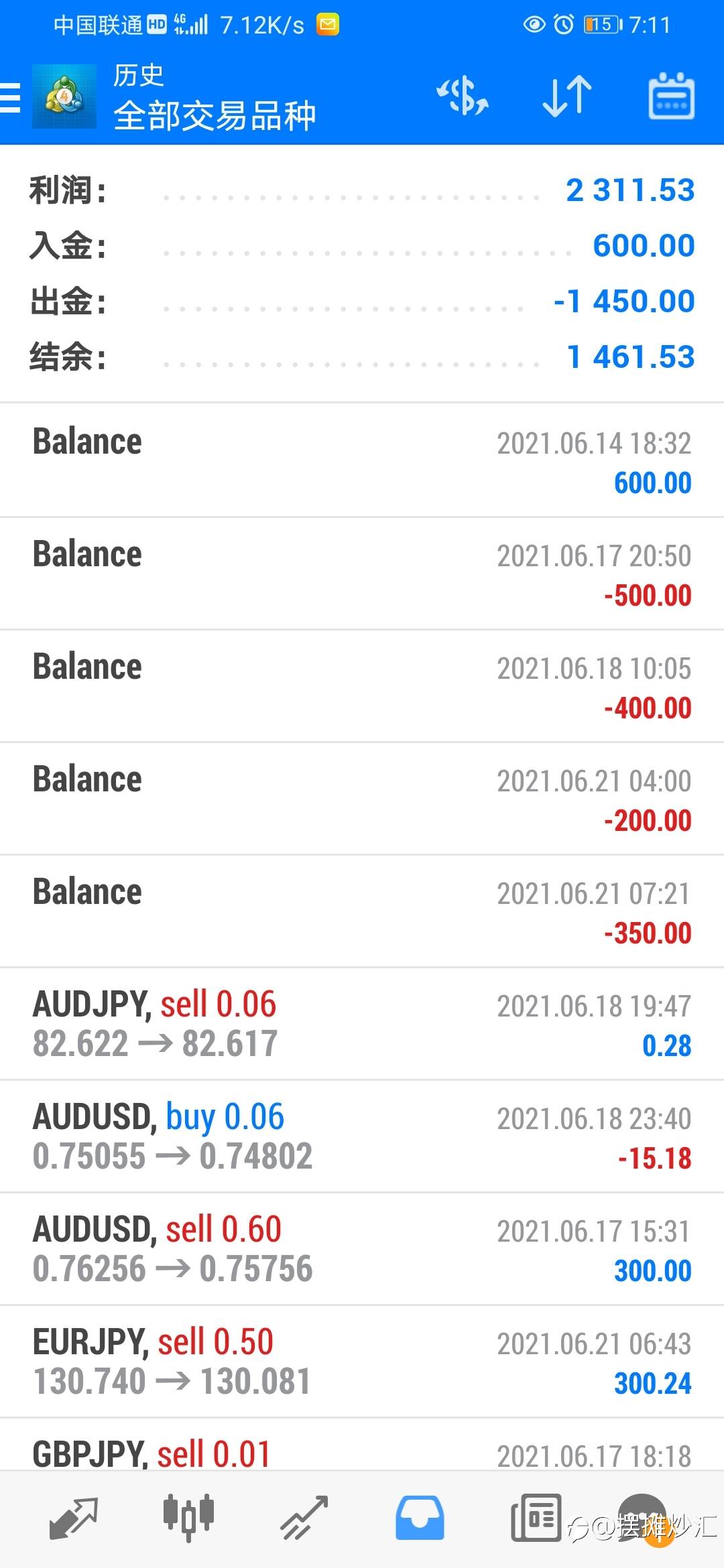Open the AUDUSD buy 0.06 trade
This screenshot has height=1568, width=724.
[362, 1136]
